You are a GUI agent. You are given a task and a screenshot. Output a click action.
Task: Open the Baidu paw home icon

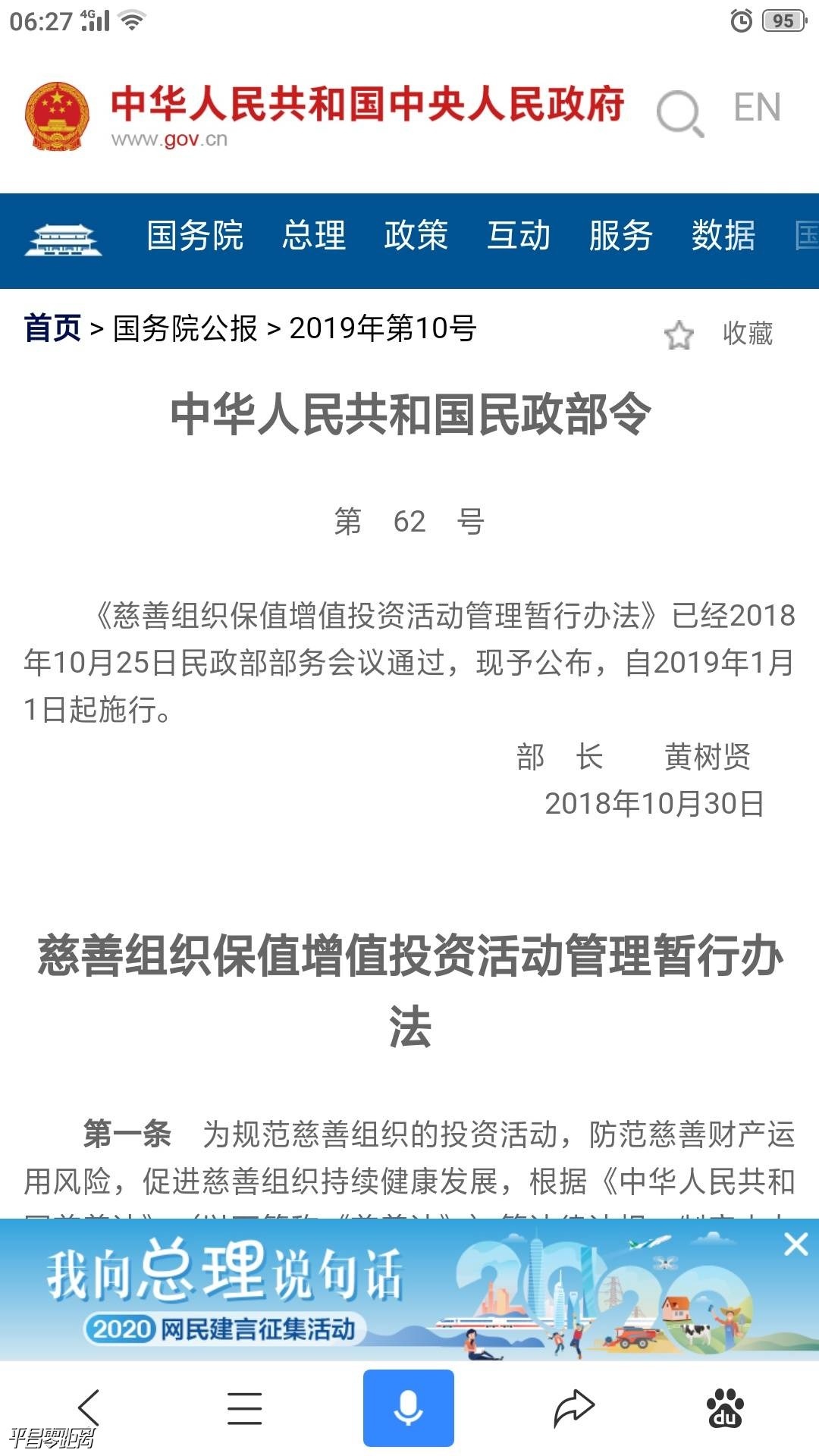725,1408
